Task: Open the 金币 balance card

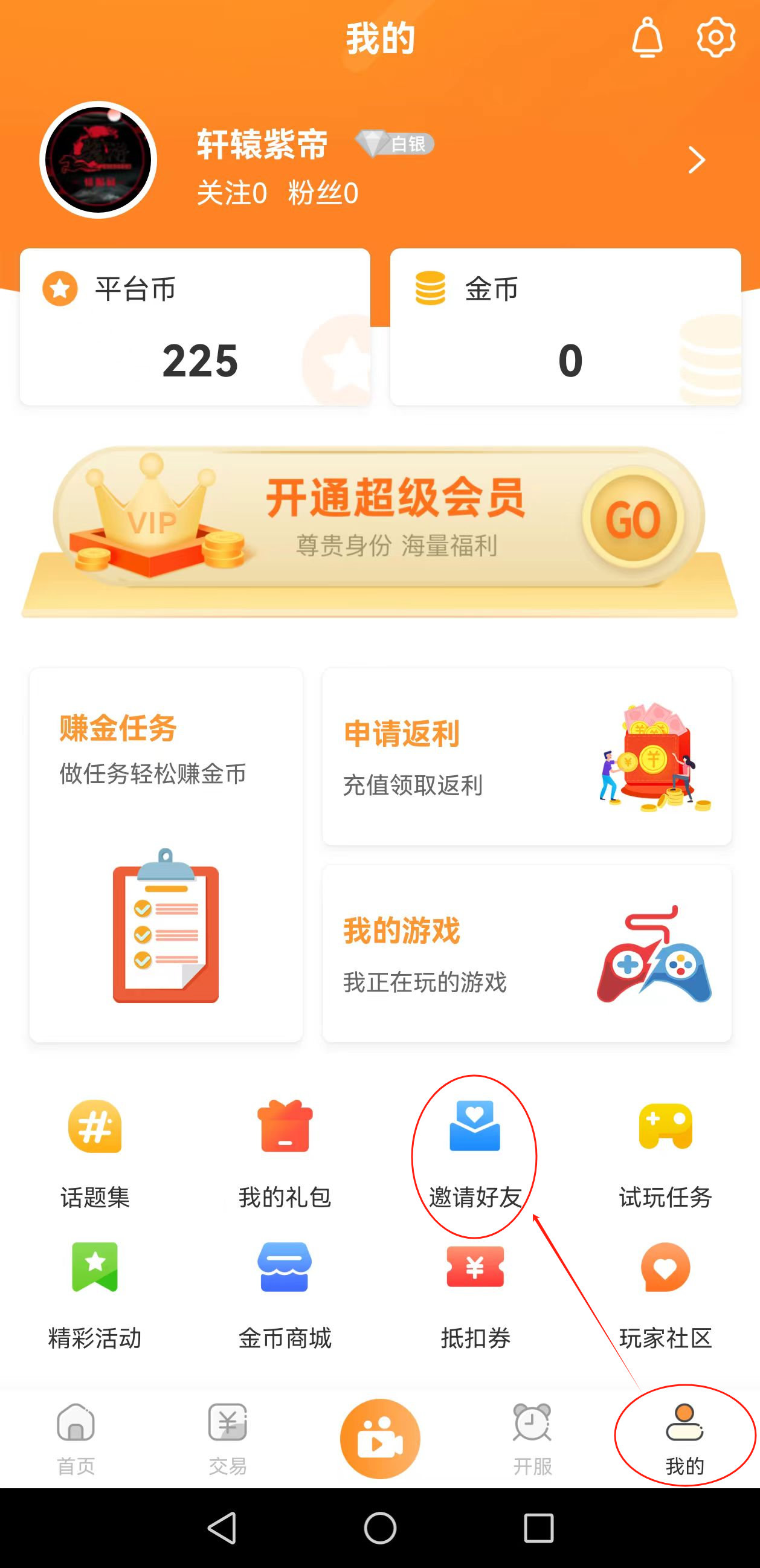Action: click(x=565, y=327)
